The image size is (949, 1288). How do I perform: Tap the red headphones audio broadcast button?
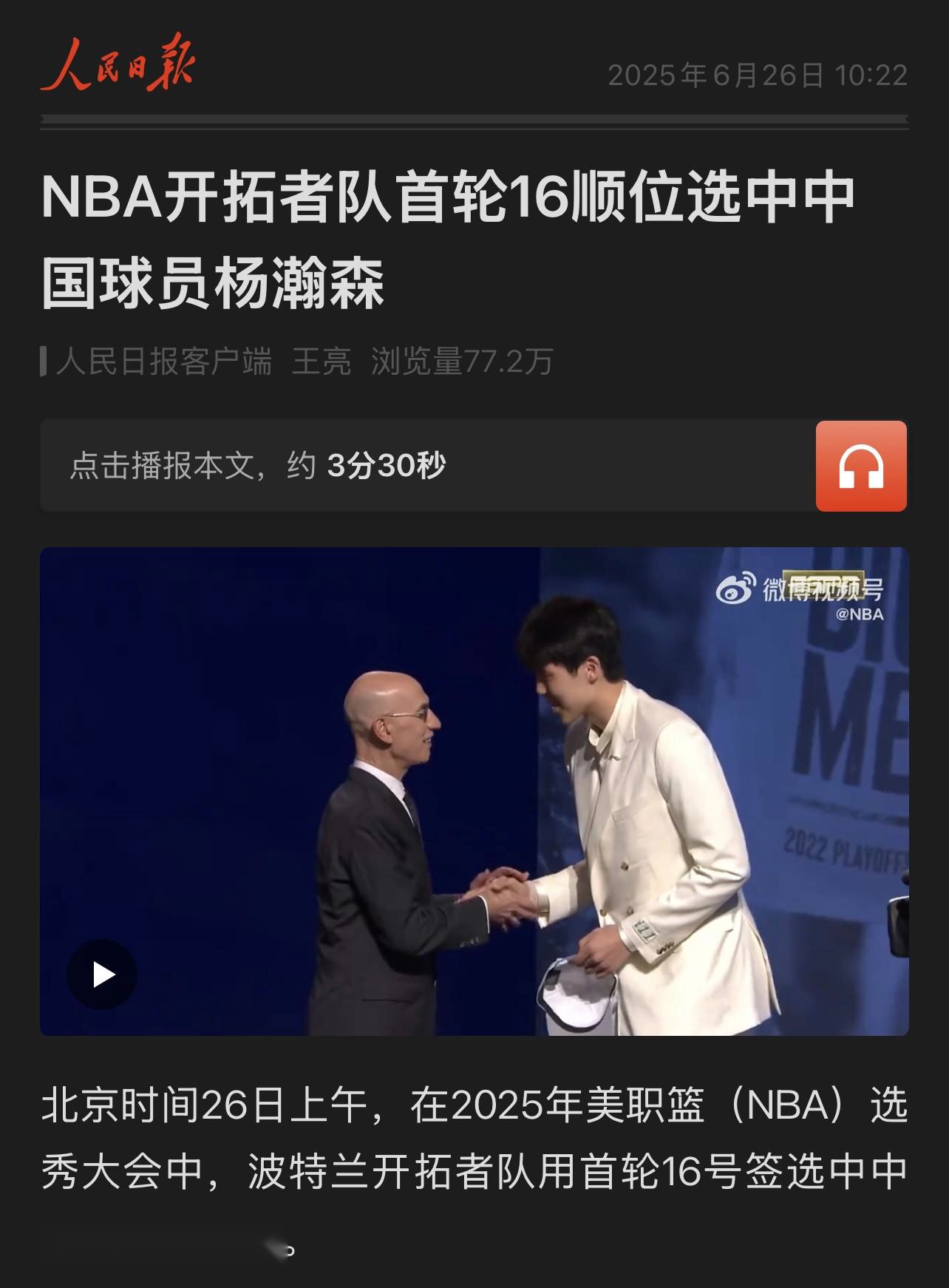[861, 466]
